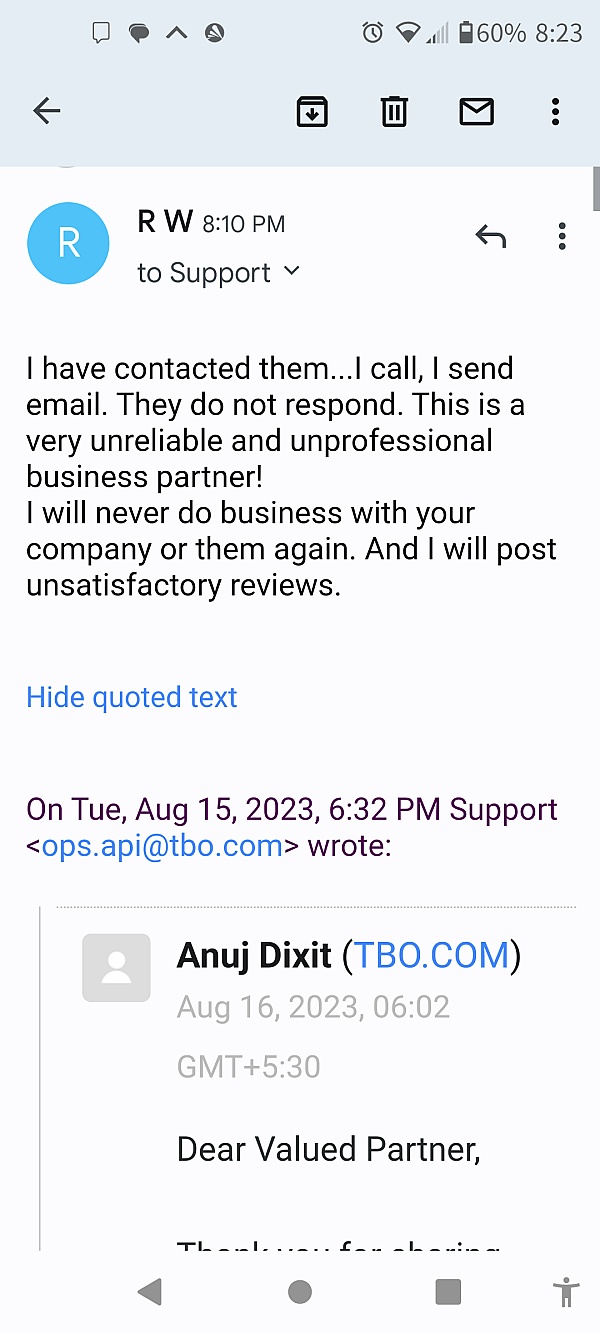Tap the R W sender avatar
600x1333 pixels.
68,243
